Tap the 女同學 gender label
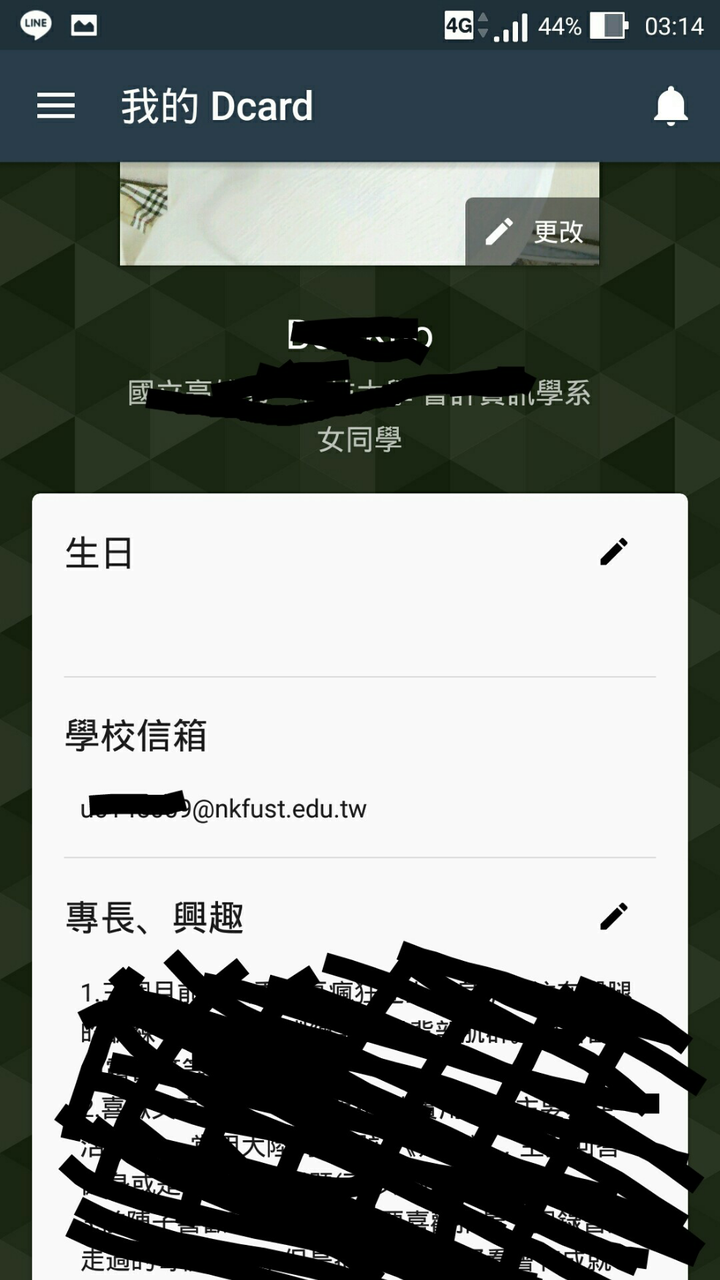 (359, 438)
